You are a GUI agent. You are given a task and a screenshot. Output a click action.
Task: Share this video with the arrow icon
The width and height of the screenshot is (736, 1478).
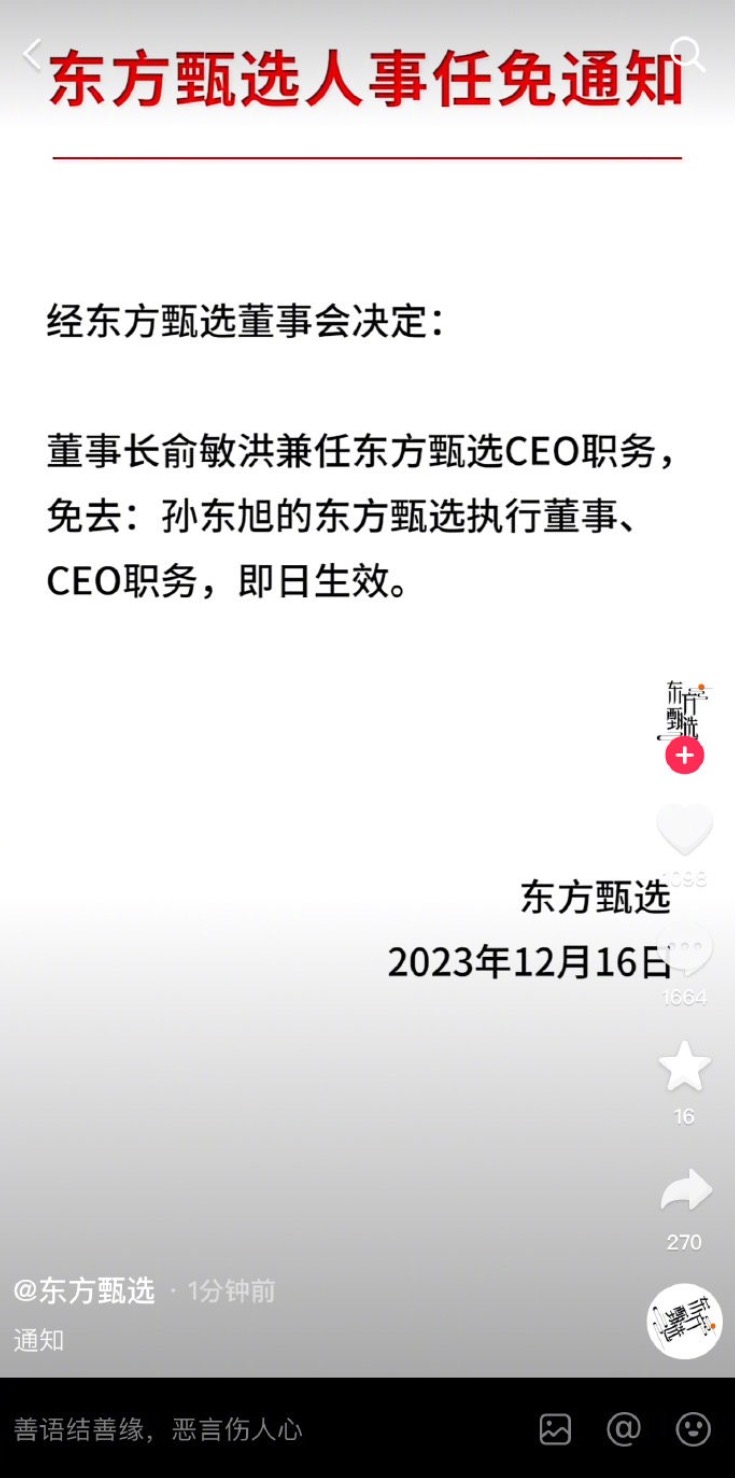[686, 1192]
